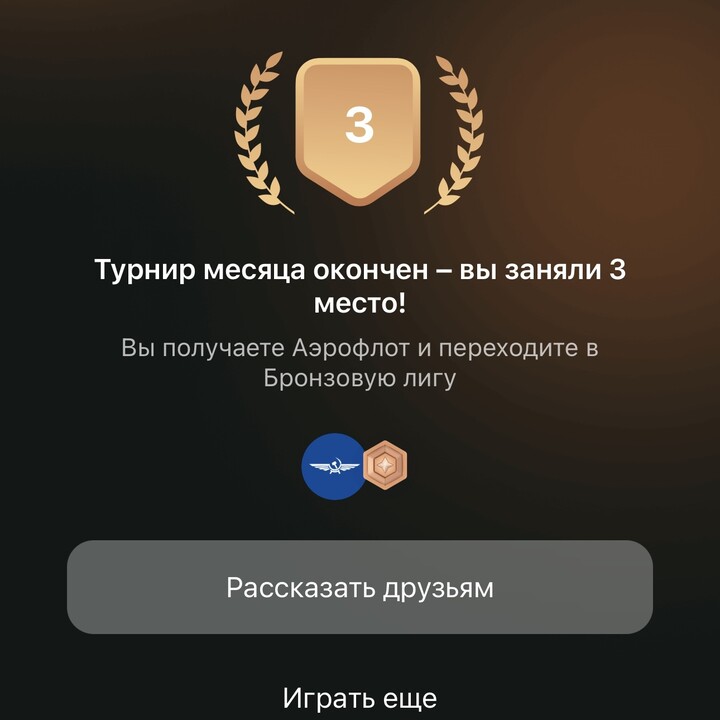The width and height of the screenshot is (720, 720).
Task: Tap the «Рассказать друзьям» button
Action: (x=360, y=587)
